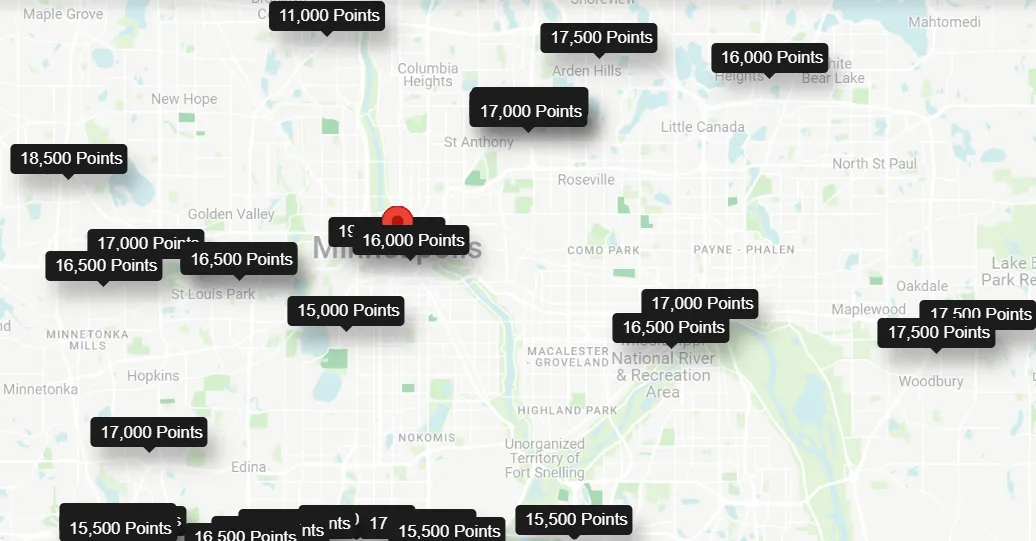Select the 15,000 Points marker

(347, 311)
